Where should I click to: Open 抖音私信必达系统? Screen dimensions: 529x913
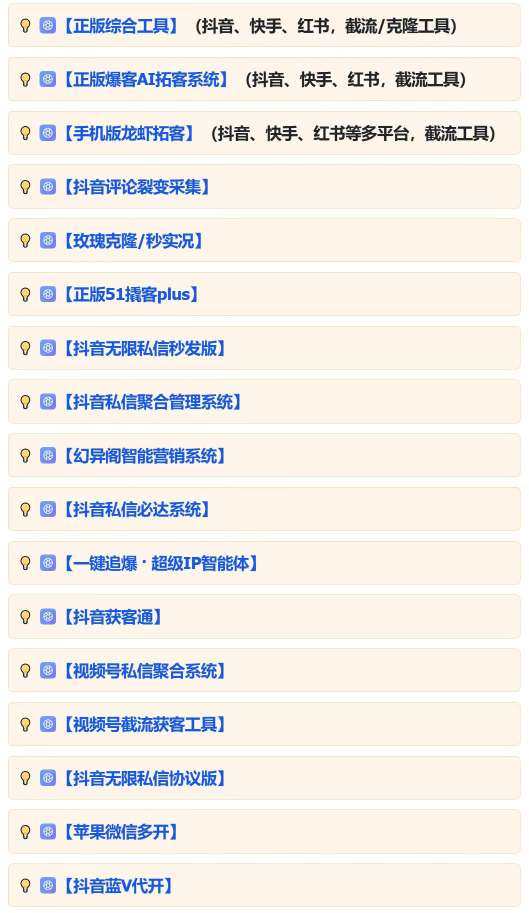pos(137,509)
